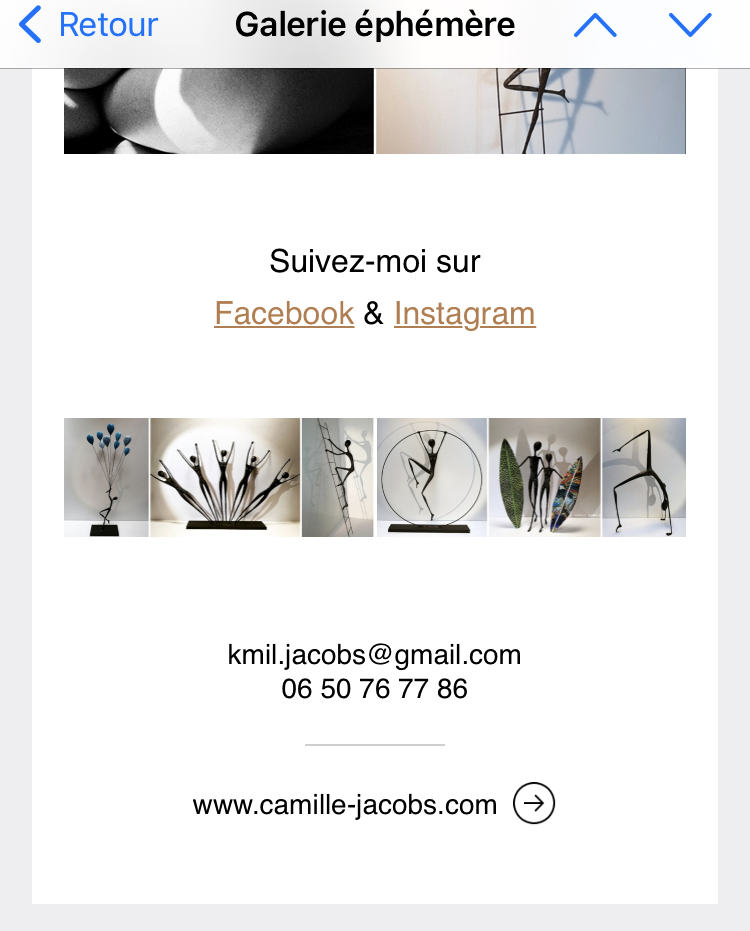The height and width of the screenshot is (931, 750).
Task: Tap the kmil.jacobs@gmail.com email address
Action: [375, 655]
